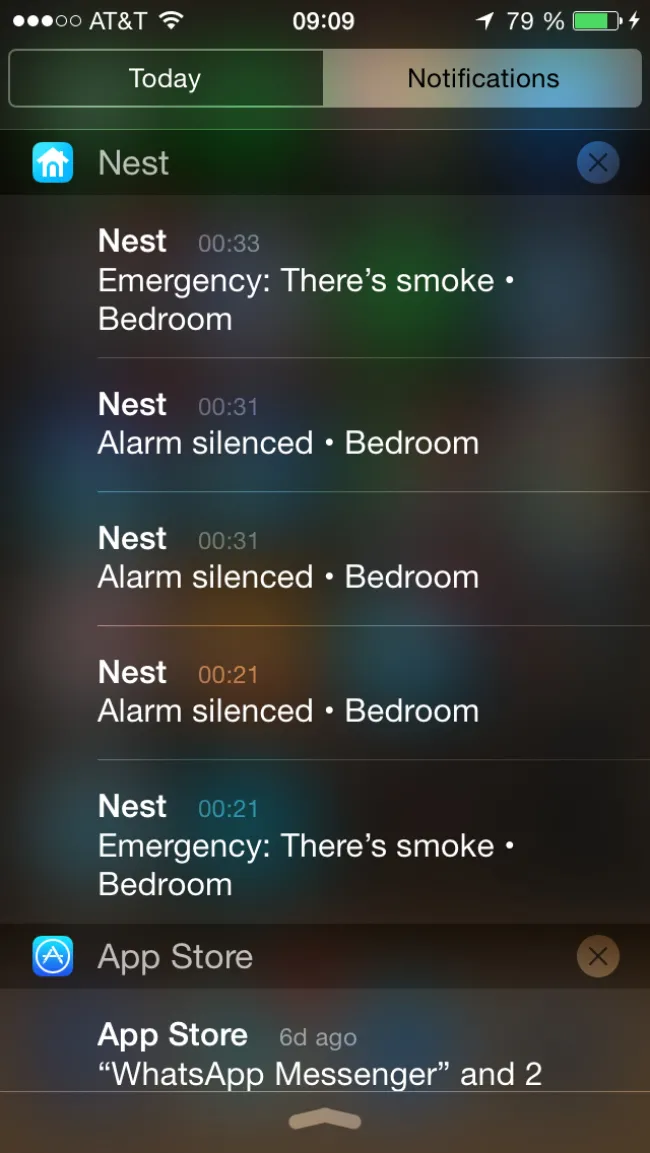Switch to the Today tab
Screen dimensions: 650x1153
165,79
